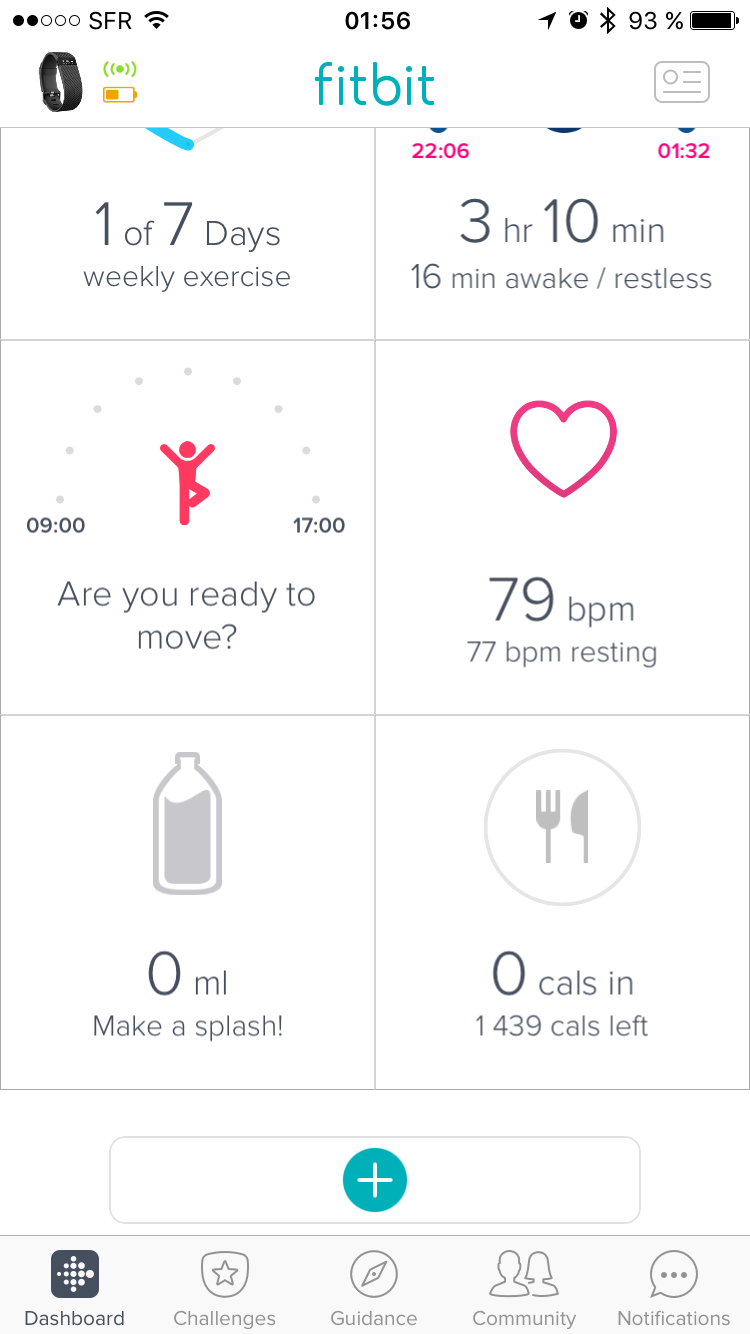Open food logging via fork and knife icon
Screen dimensions: 750x1334
coord(562,827)
